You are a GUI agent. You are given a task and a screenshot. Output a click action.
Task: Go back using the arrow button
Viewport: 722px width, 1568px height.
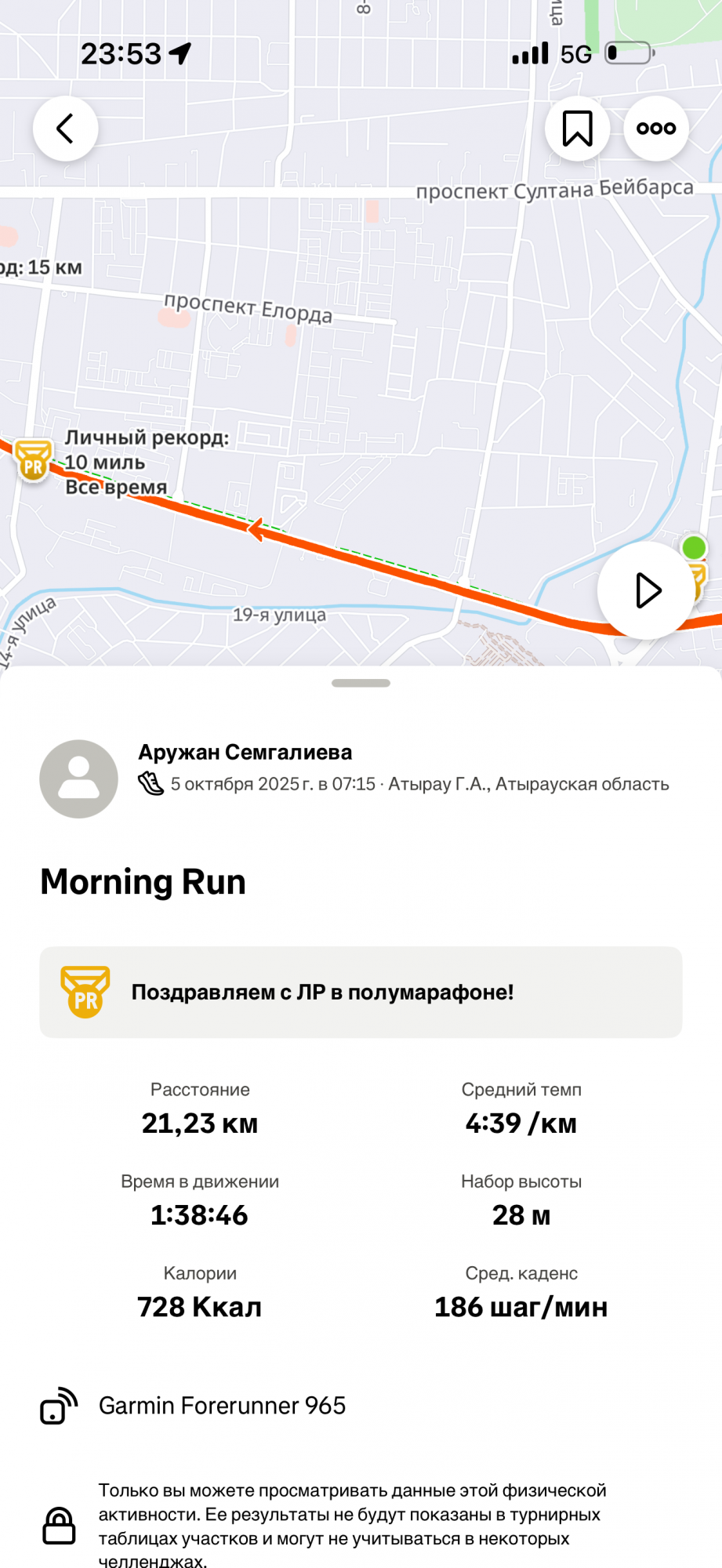(x=65, y=129)
